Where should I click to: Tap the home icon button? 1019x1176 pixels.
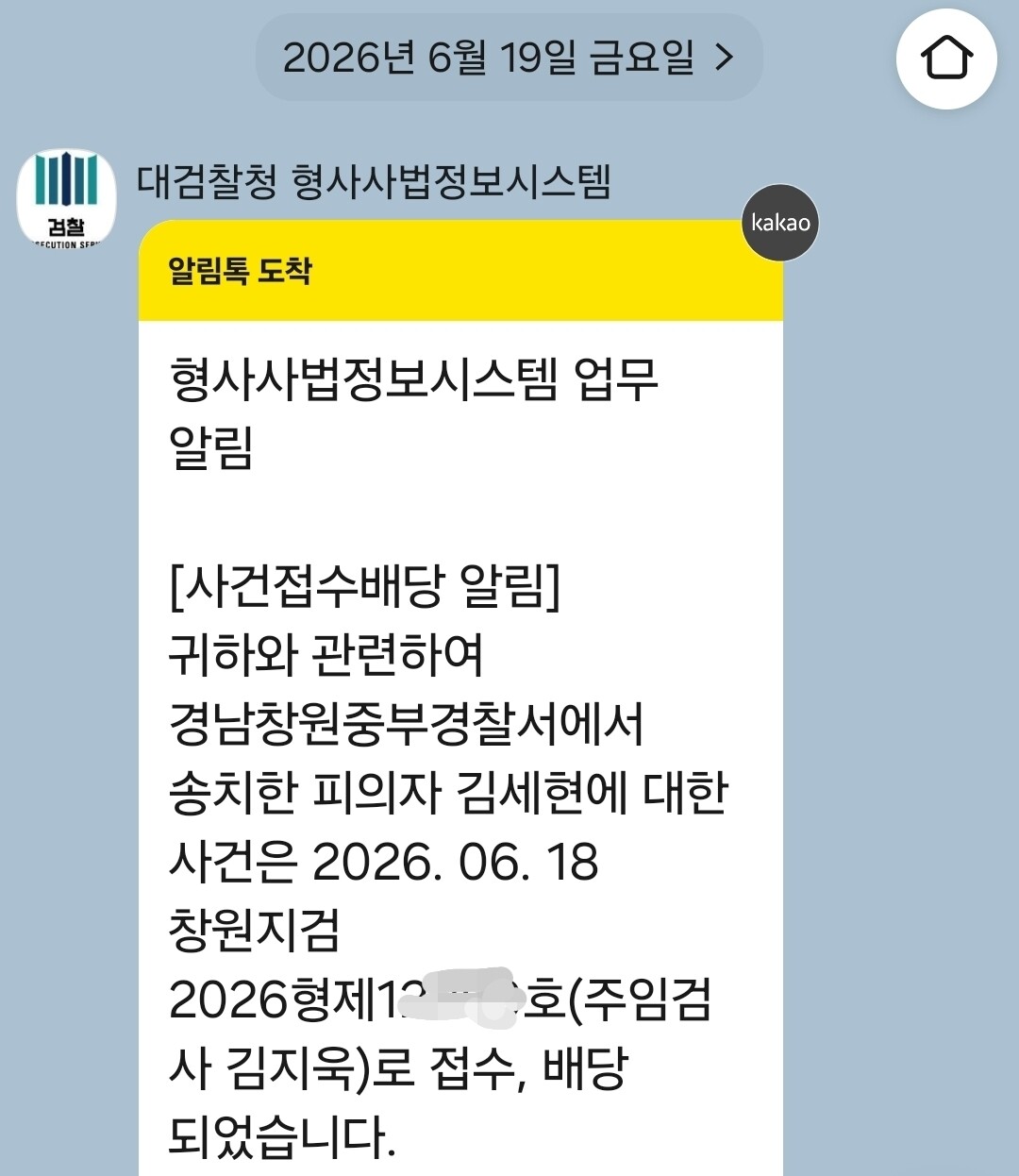(946, 59)
